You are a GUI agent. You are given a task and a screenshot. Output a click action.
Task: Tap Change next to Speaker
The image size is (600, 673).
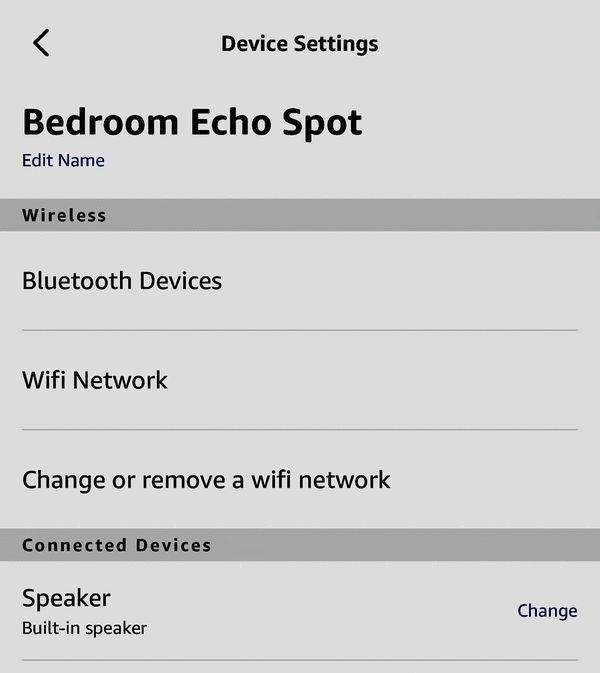[x=547, y=611]
